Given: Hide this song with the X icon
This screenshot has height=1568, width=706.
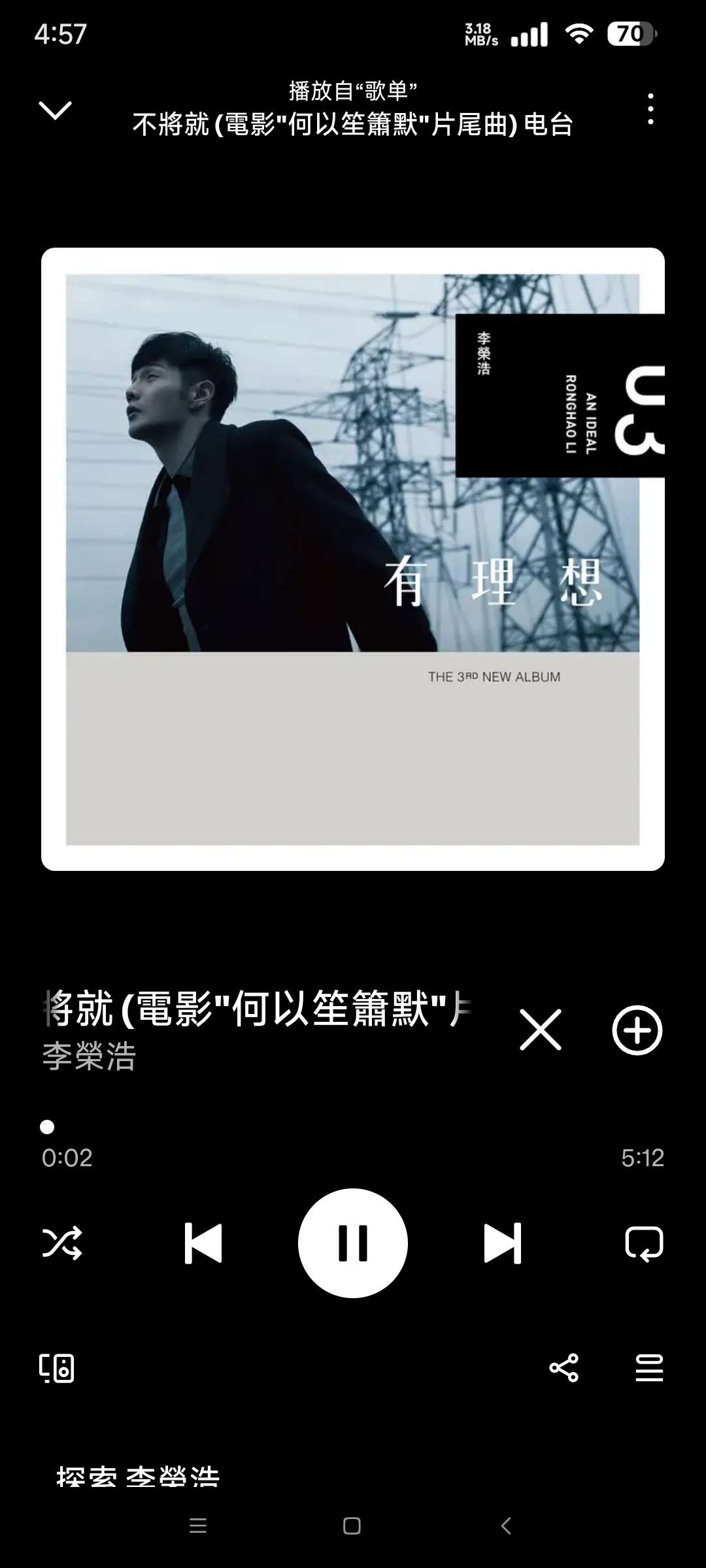Looking at the screenshot, I should point(540,1030).
